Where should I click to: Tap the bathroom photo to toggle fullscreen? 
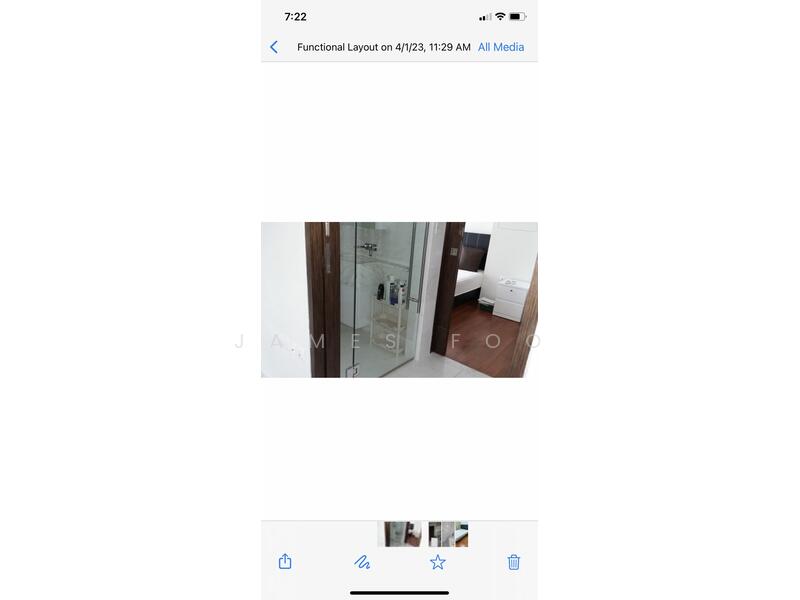(399, 300)
